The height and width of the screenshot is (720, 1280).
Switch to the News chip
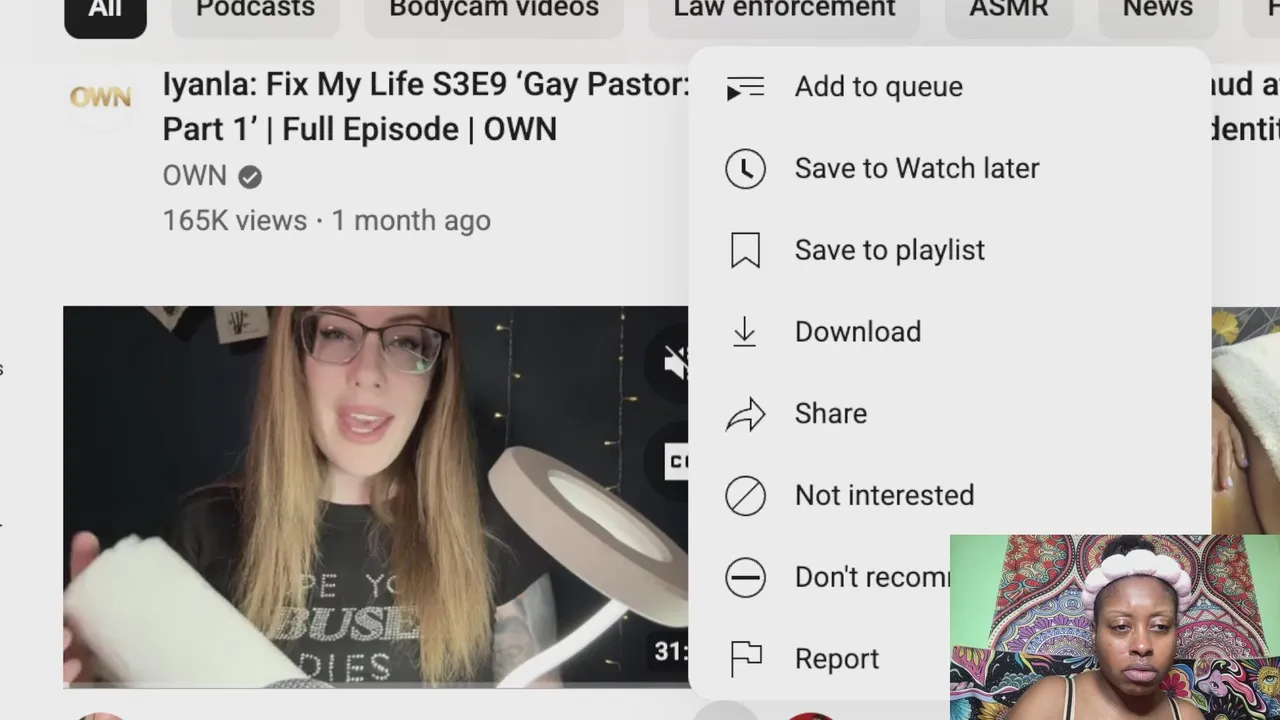click(1157, 12)
